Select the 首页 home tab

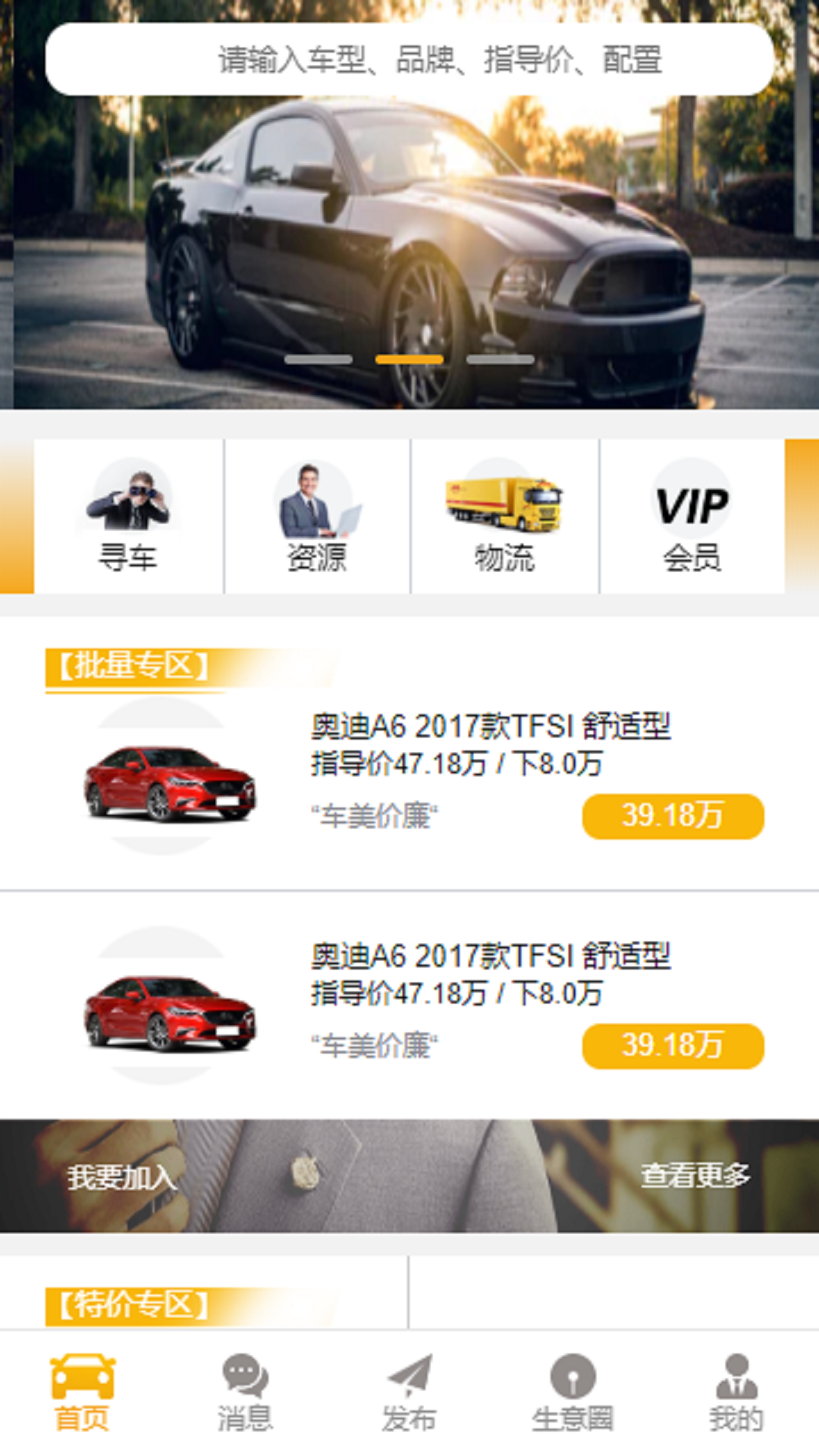click(82, 1393)
